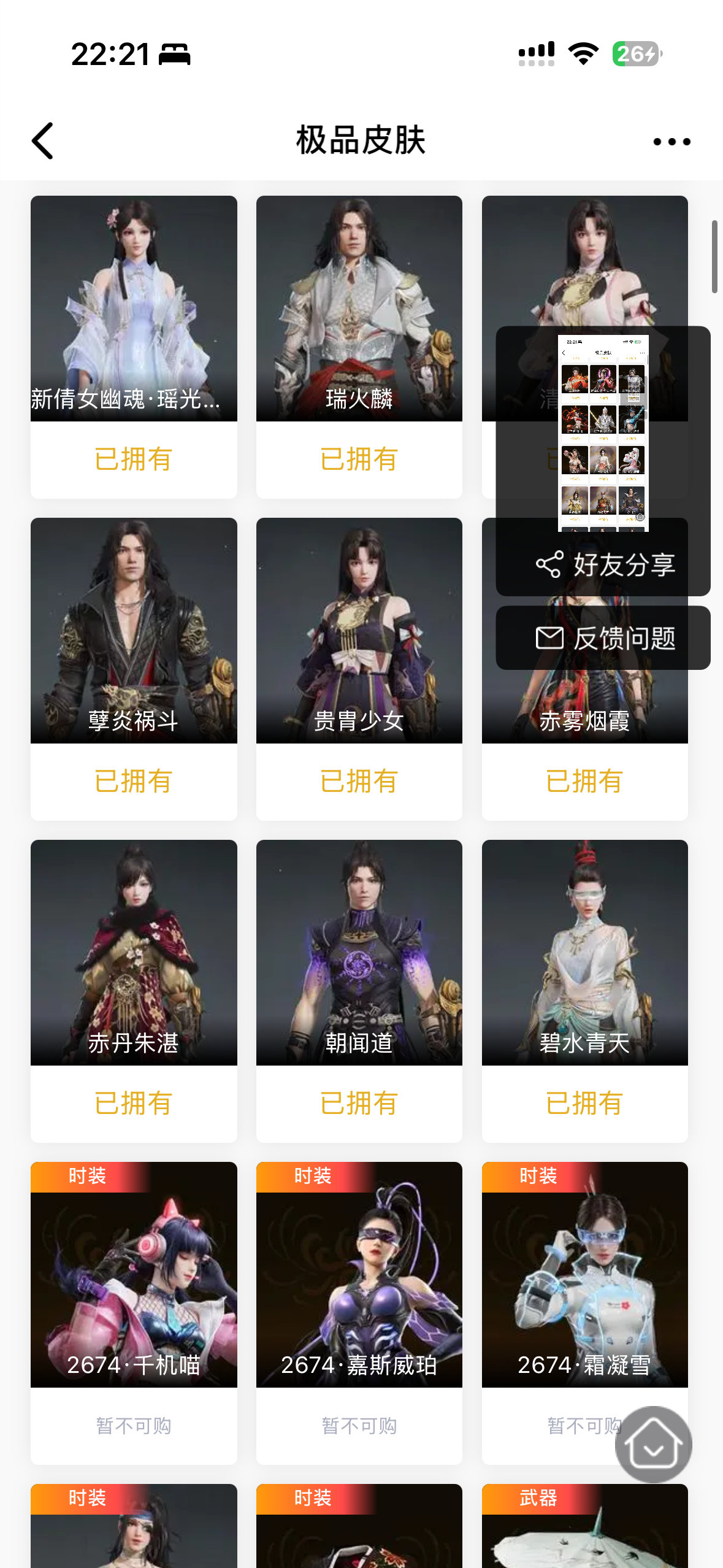View the 2674·嘉斯威珀 fashion card
Image resolution: width=723 pixels, height=1568 pixels.
point(359,1275)
